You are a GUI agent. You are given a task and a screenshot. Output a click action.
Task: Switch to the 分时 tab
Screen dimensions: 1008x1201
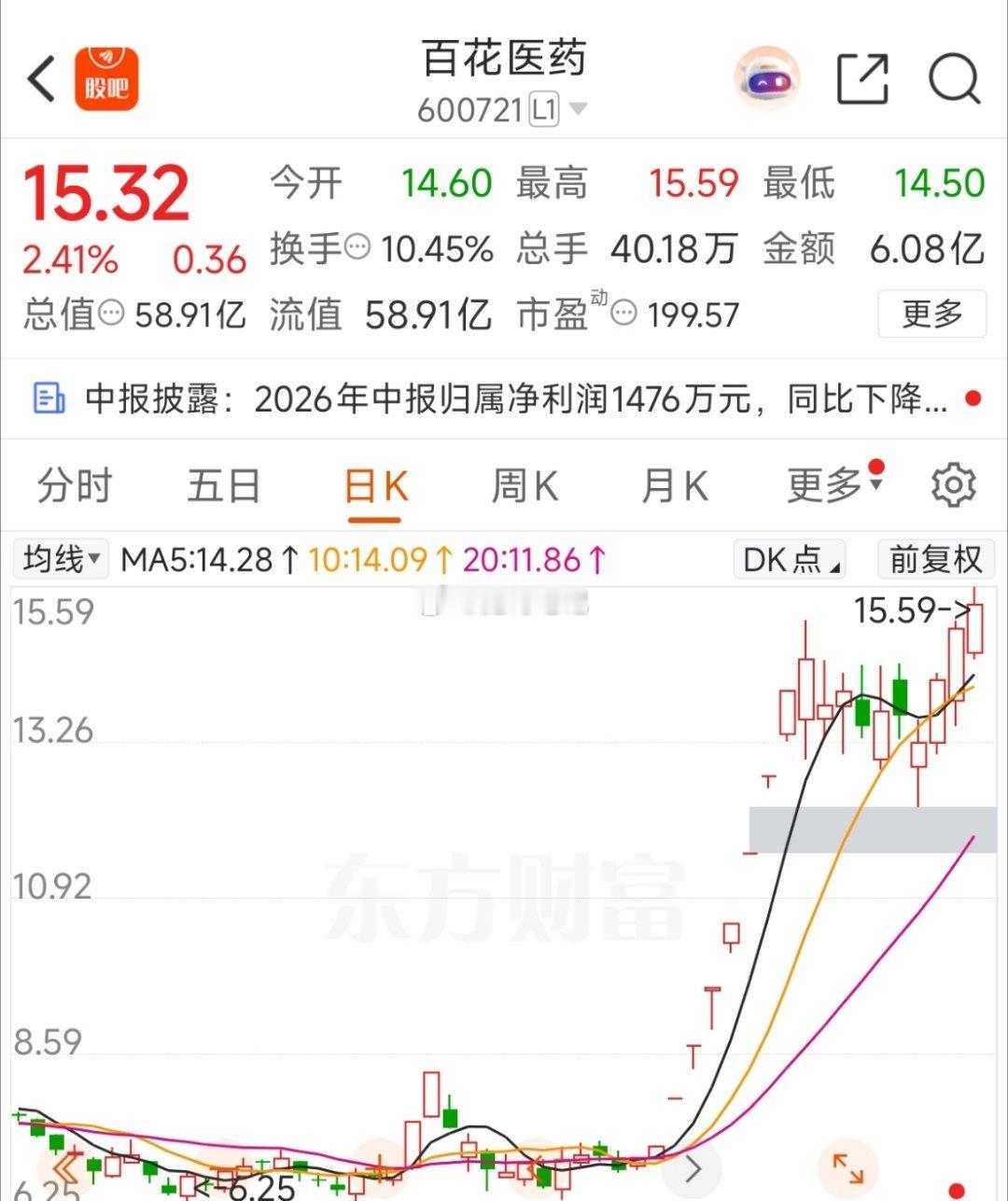point(75,486)
